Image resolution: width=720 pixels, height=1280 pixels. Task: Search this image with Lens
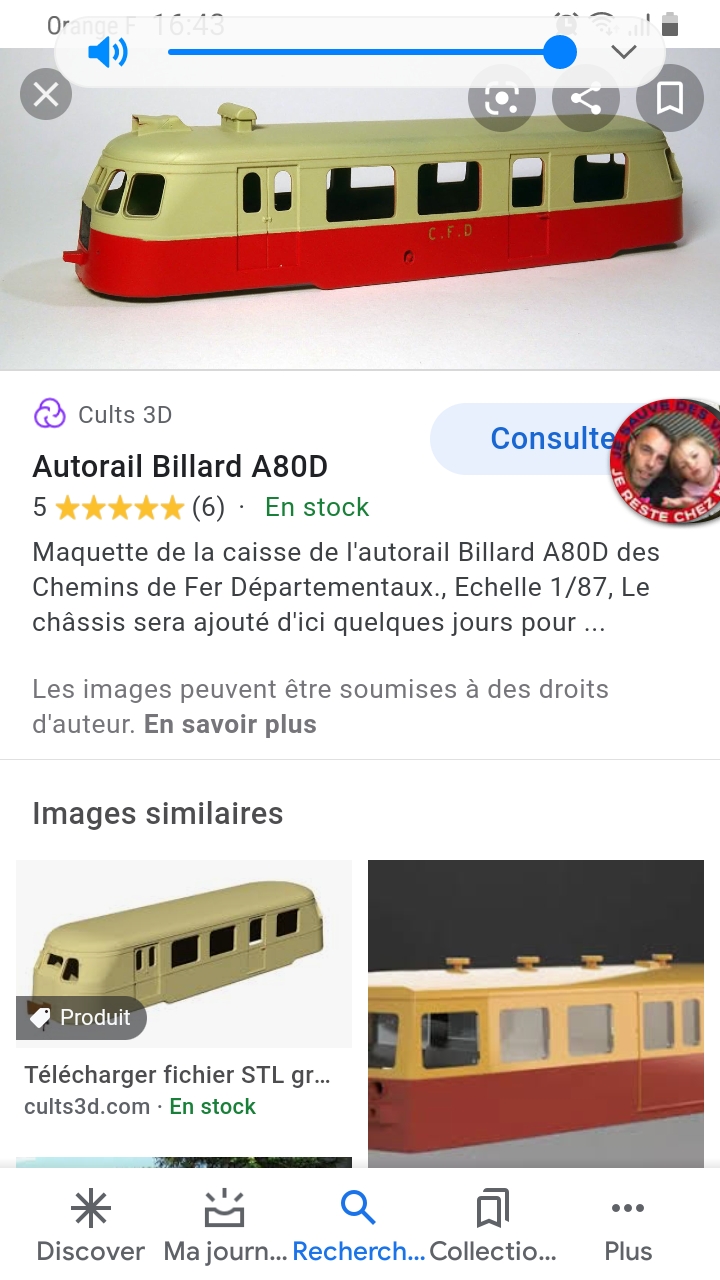point(501,98)
